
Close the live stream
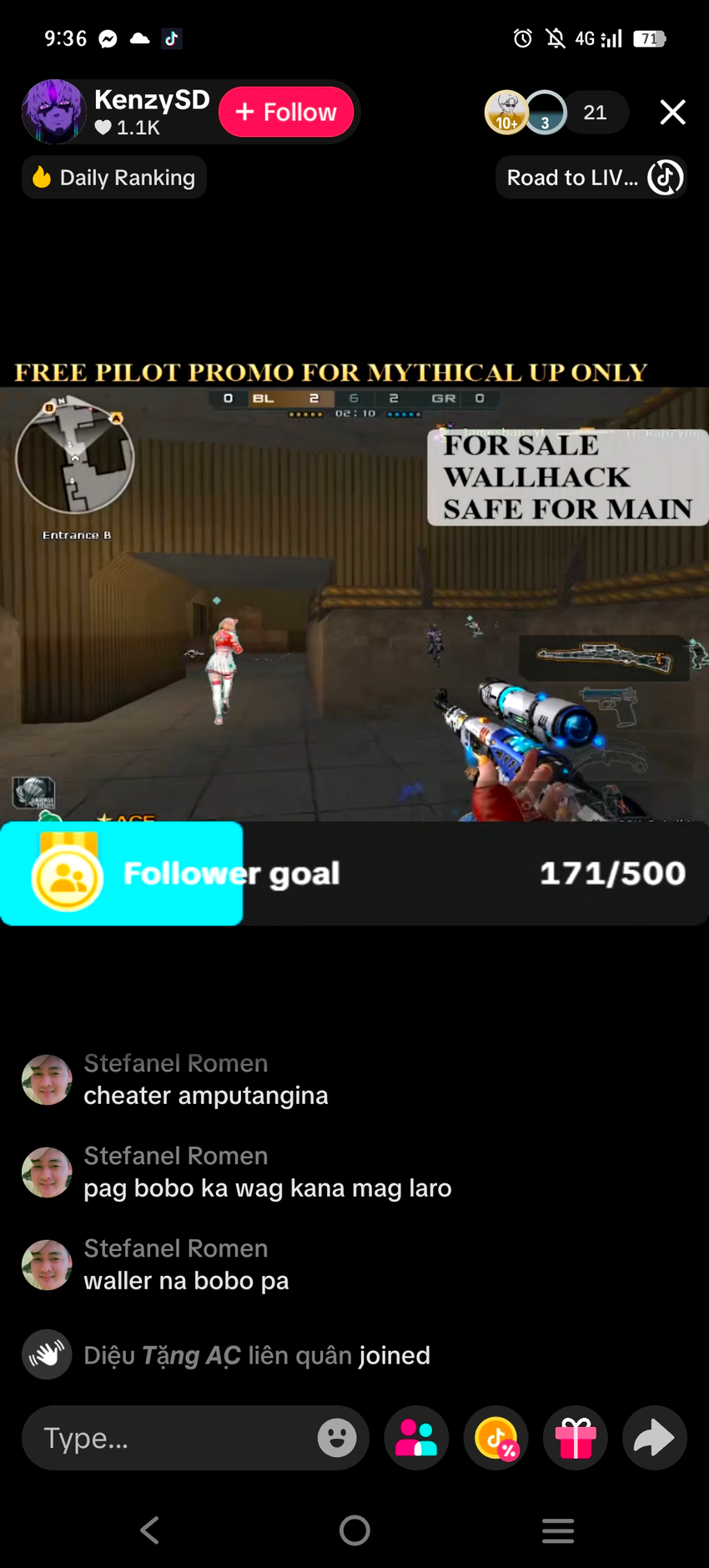tap(672, 112)
